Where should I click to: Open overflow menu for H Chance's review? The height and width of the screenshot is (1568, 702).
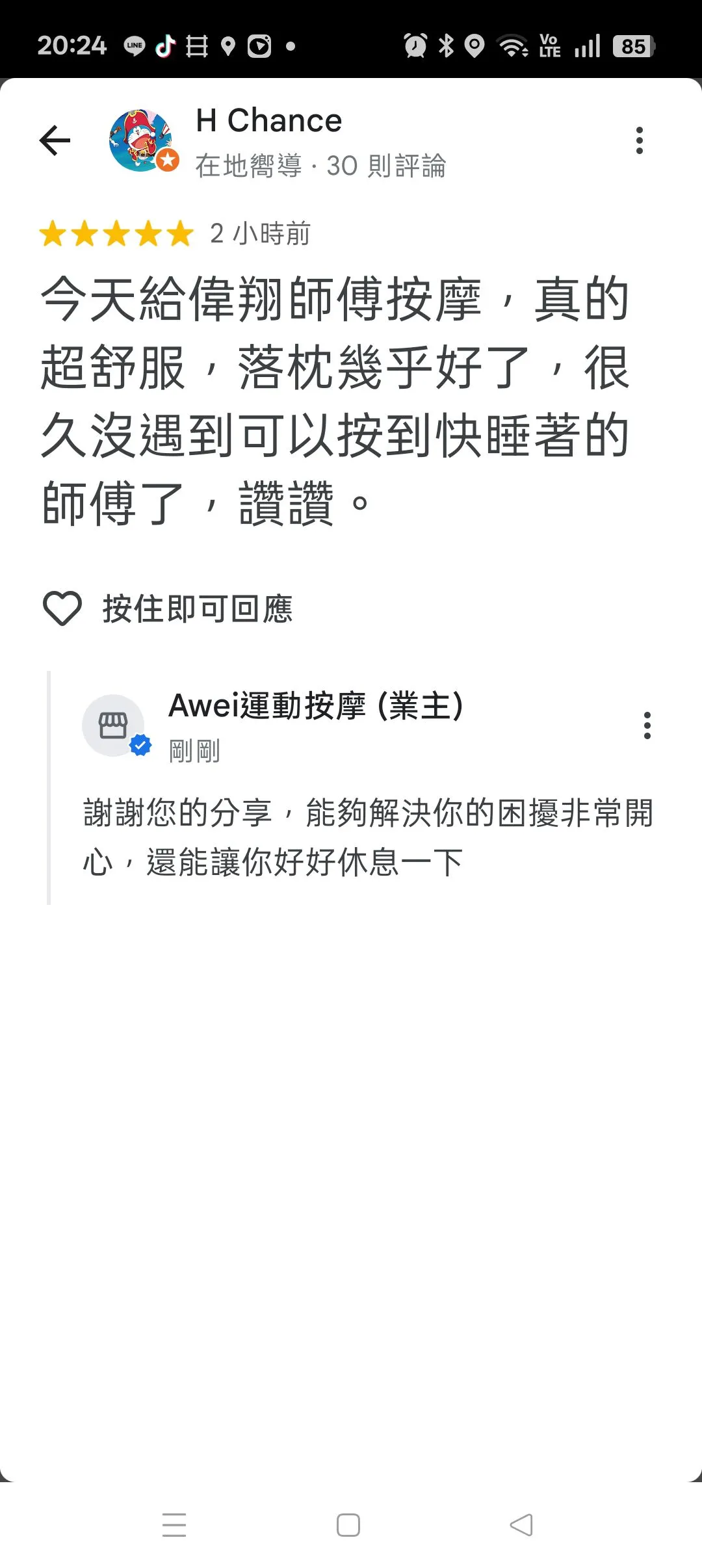(x=640, y=140)
